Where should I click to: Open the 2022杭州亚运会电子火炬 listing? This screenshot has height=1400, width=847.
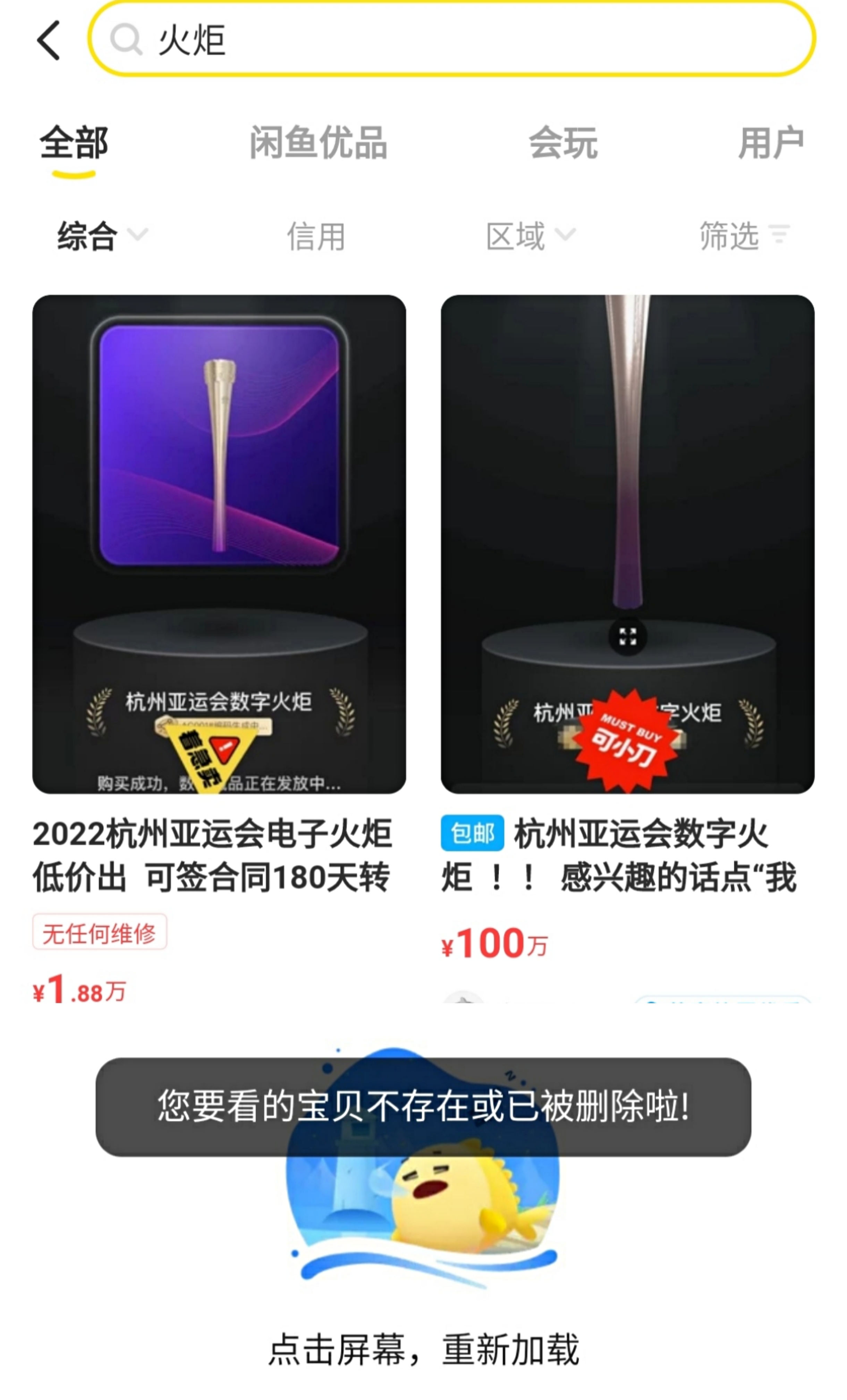[x=219, y=544]
